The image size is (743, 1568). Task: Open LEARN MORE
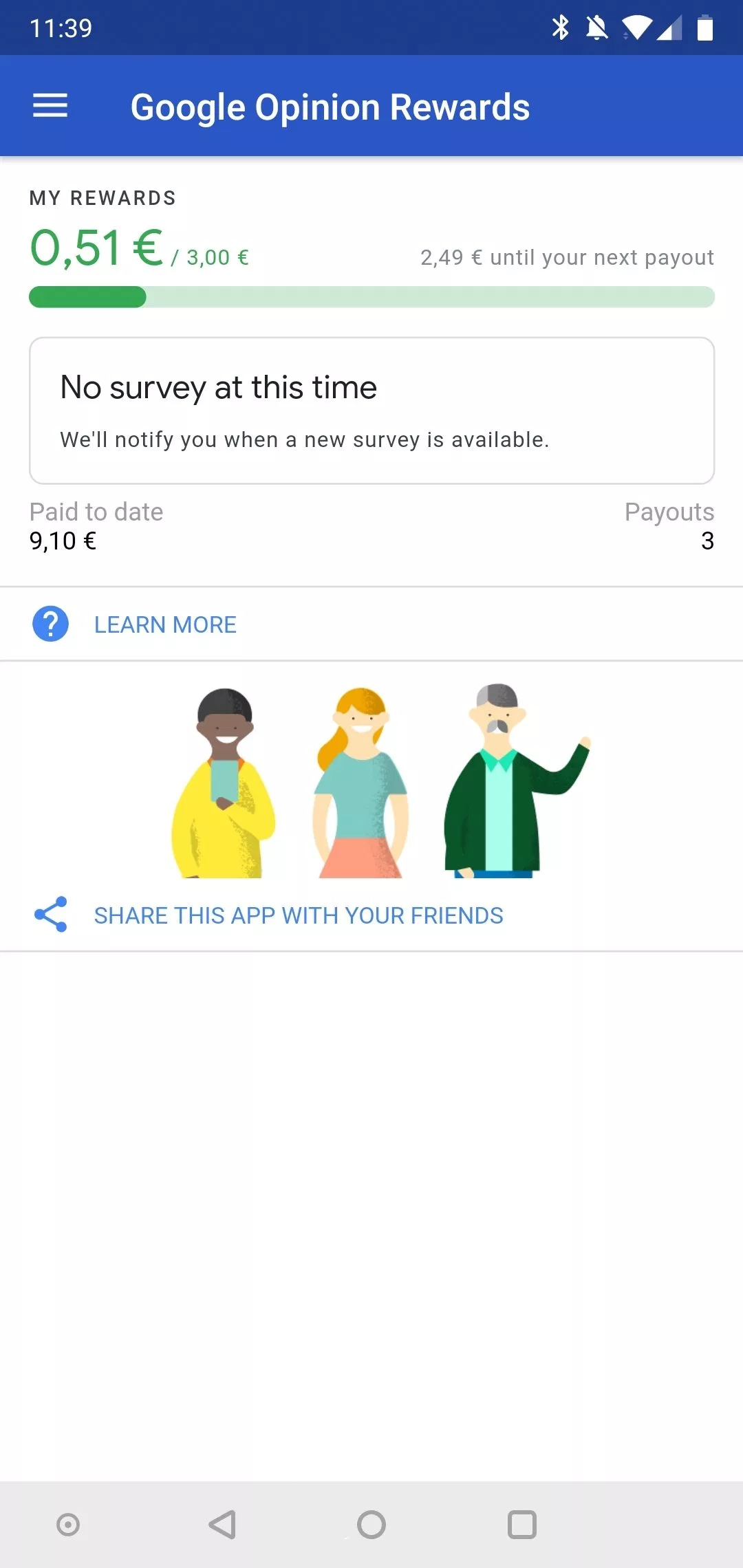(165, 624)
